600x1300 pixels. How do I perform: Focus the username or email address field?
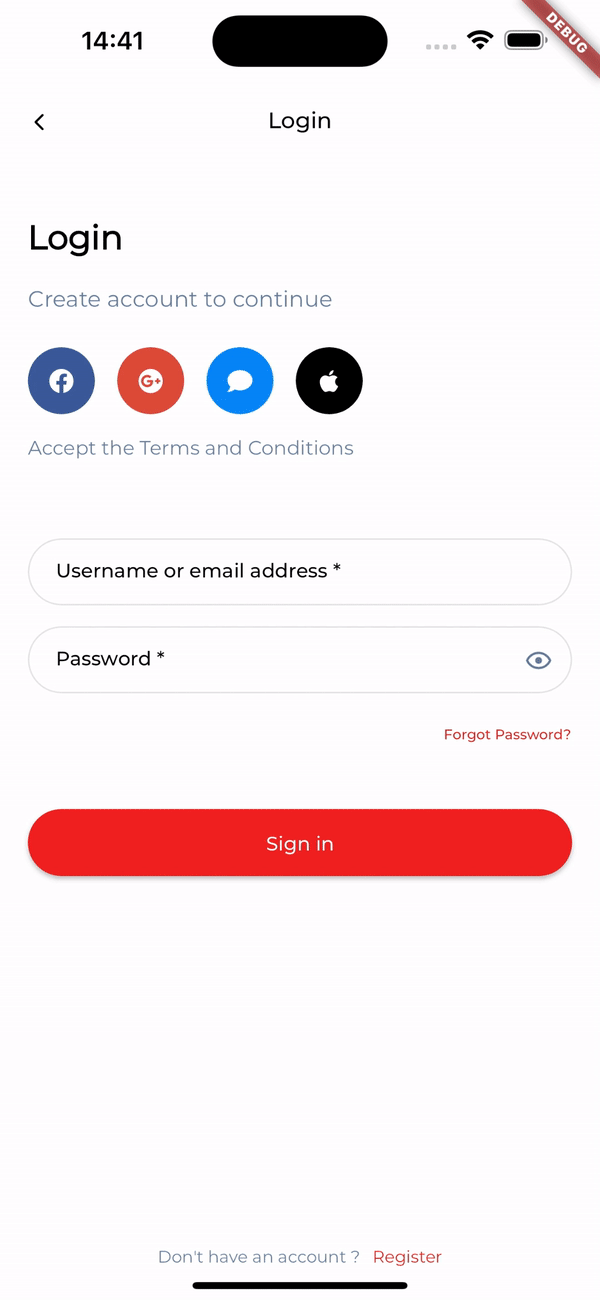click(299, 572)
